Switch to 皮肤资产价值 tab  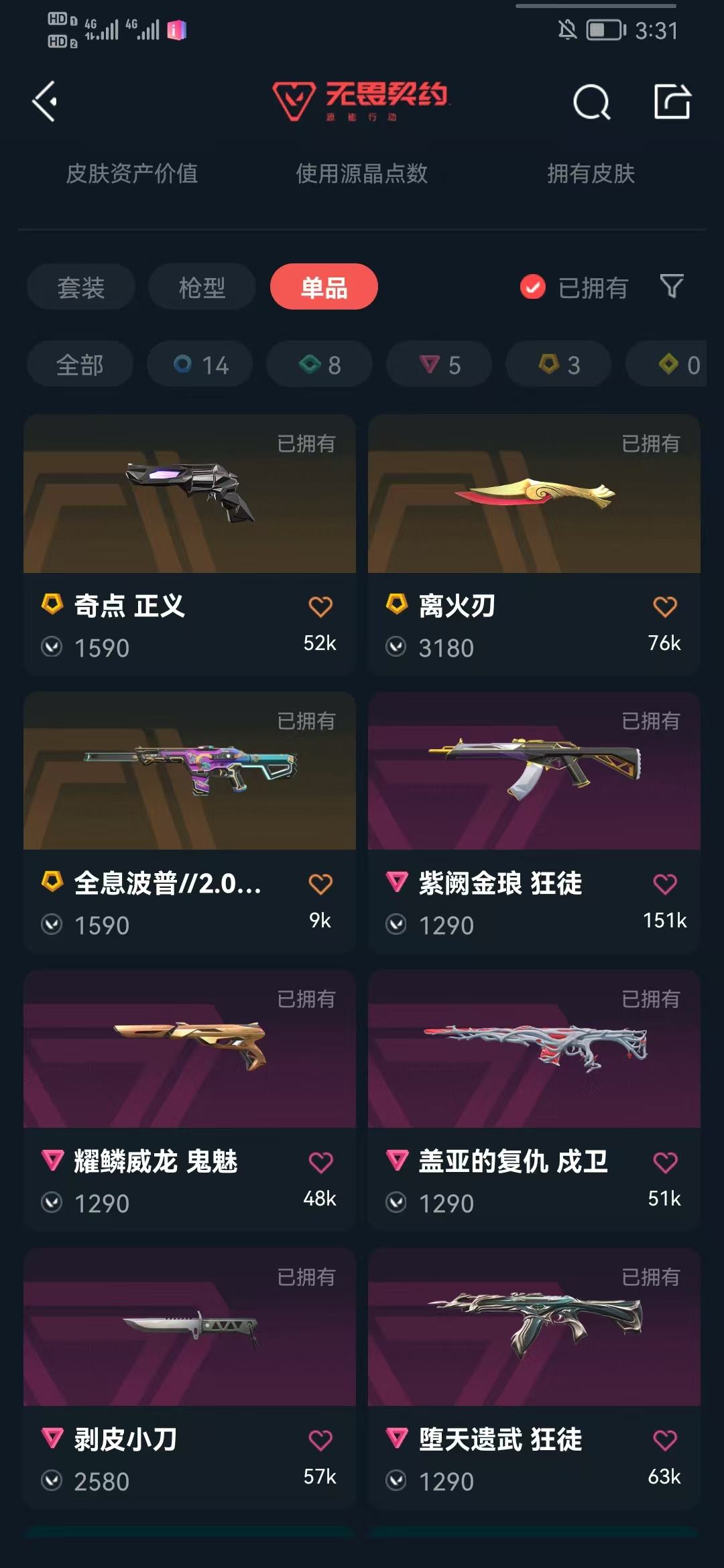tap(132, 174)
